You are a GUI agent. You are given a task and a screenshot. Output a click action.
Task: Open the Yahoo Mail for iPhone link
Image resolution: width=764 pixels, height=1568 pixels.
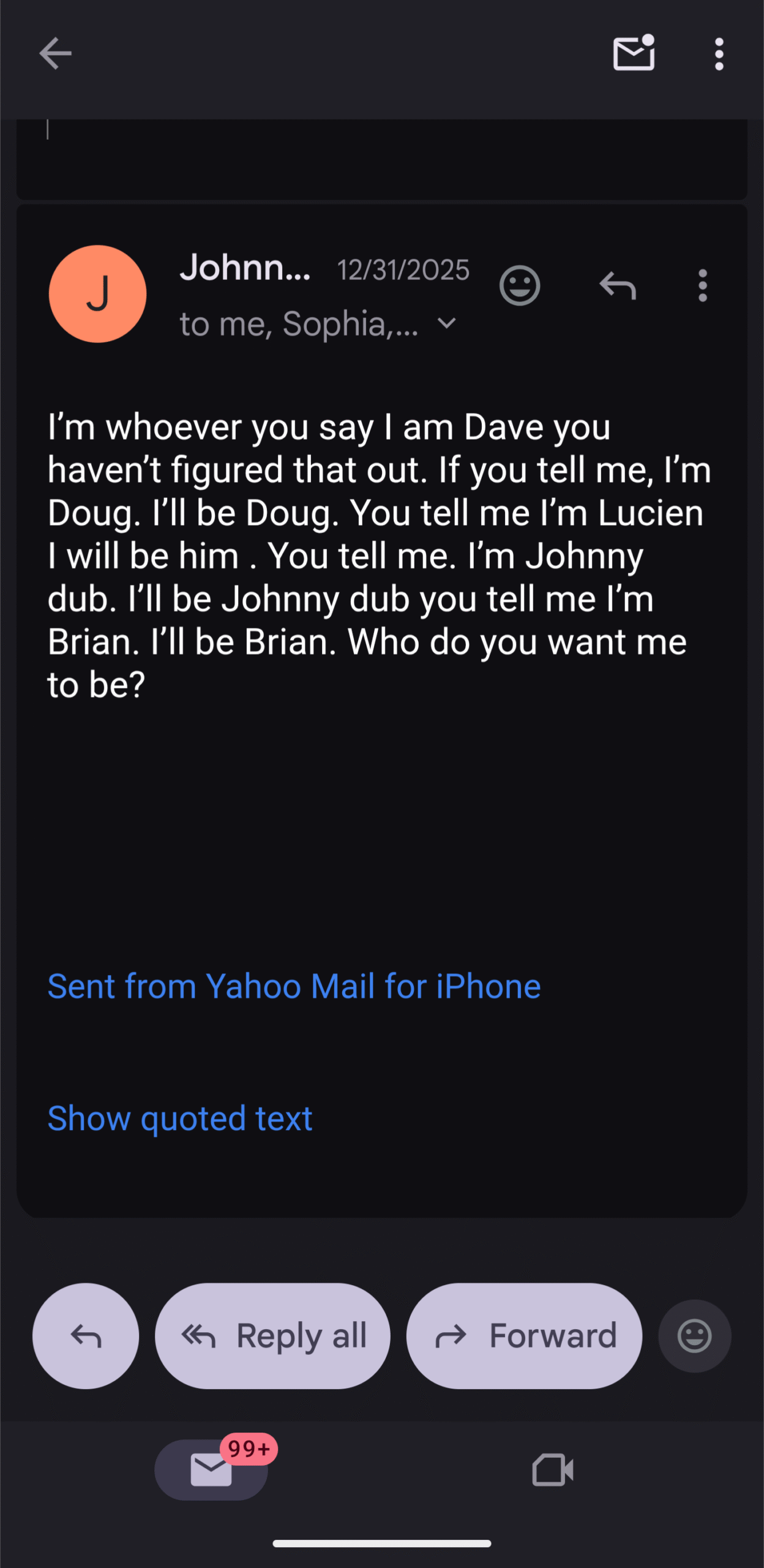294,986
